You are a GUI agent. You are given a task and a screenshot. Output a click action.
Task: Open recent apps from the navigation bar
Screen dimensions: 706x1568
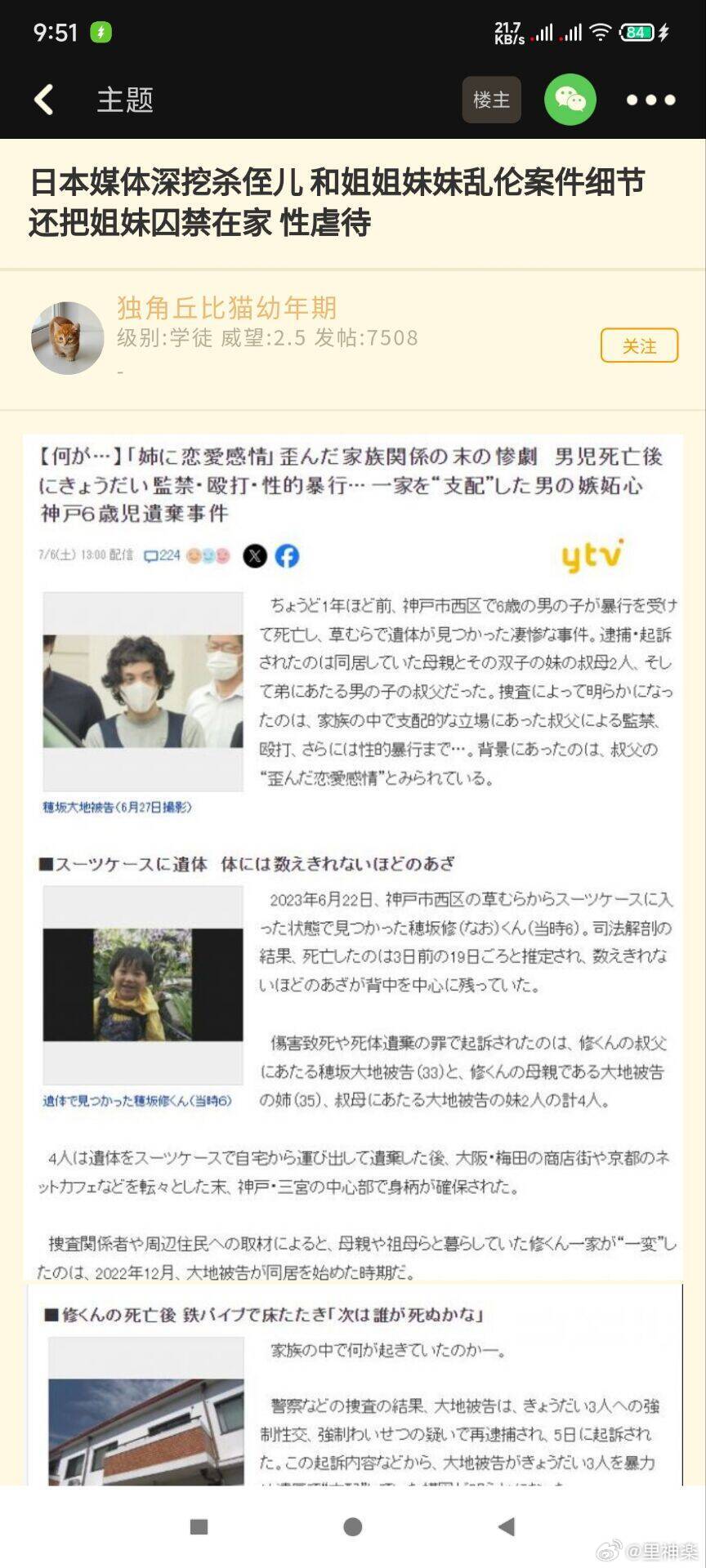click(x=199, y=1526)
